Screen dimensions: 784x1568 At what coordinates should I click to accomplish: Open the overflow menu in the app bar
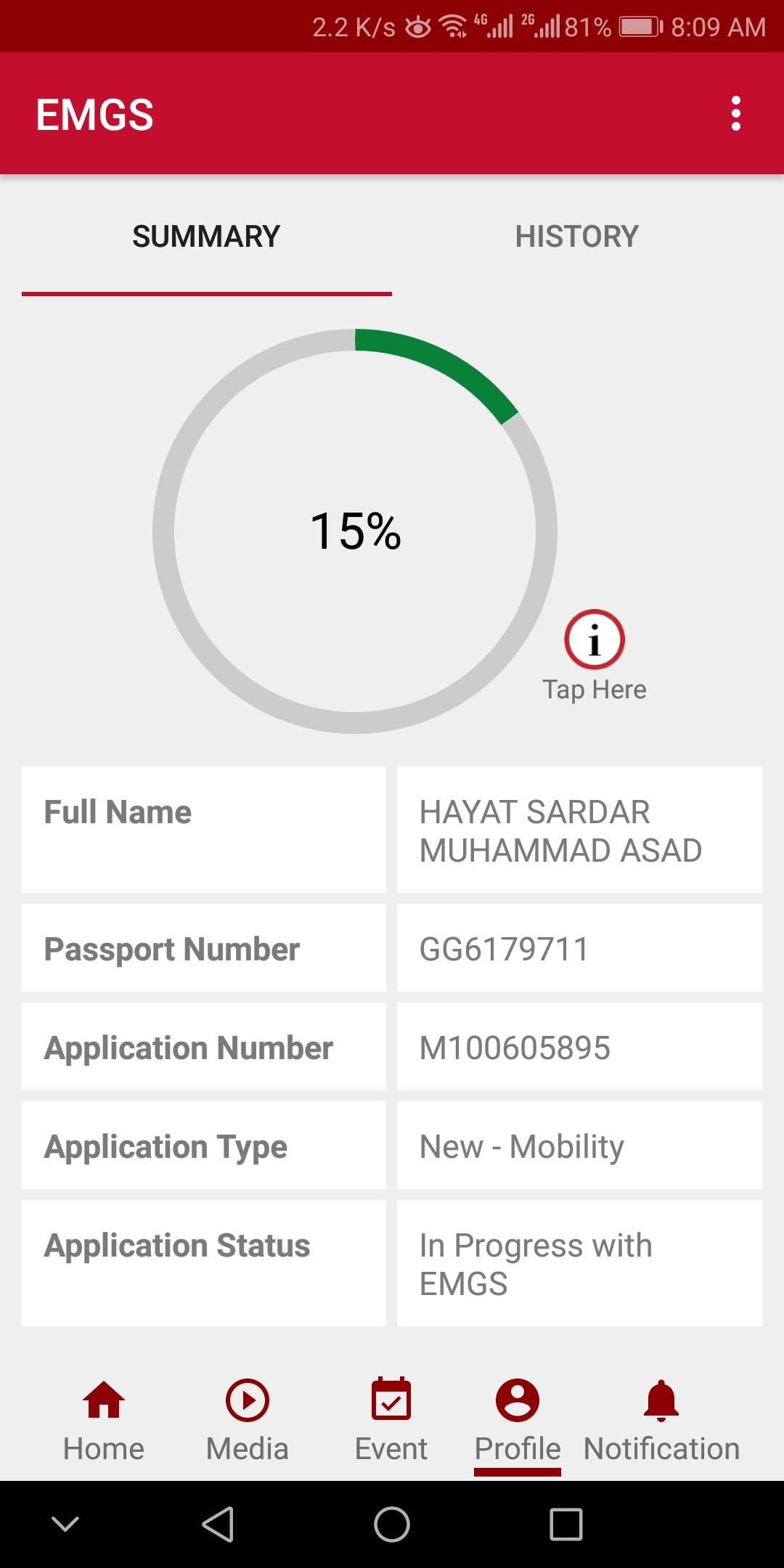735,114
